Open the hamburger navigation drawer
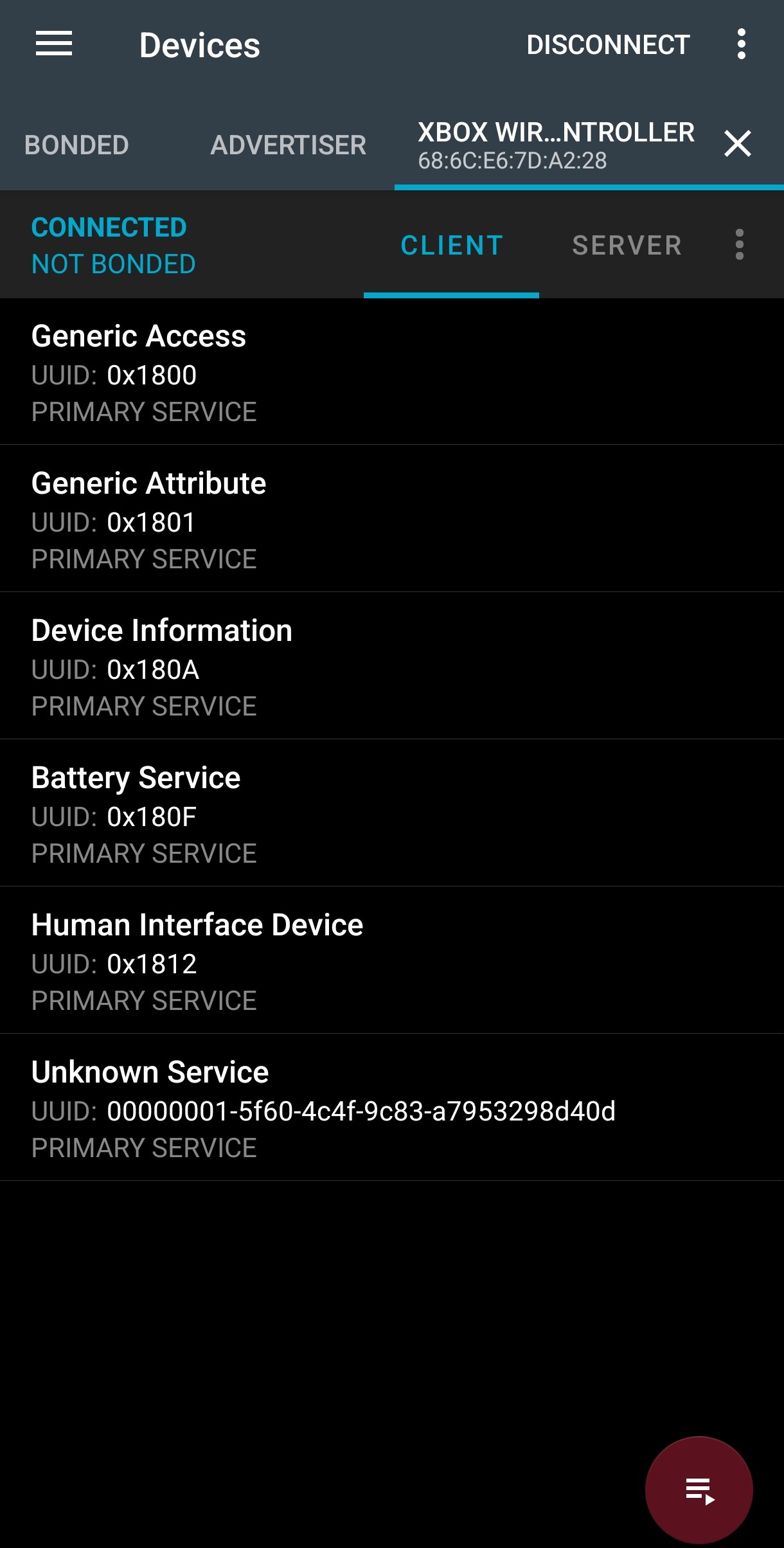 click(54, 44)
